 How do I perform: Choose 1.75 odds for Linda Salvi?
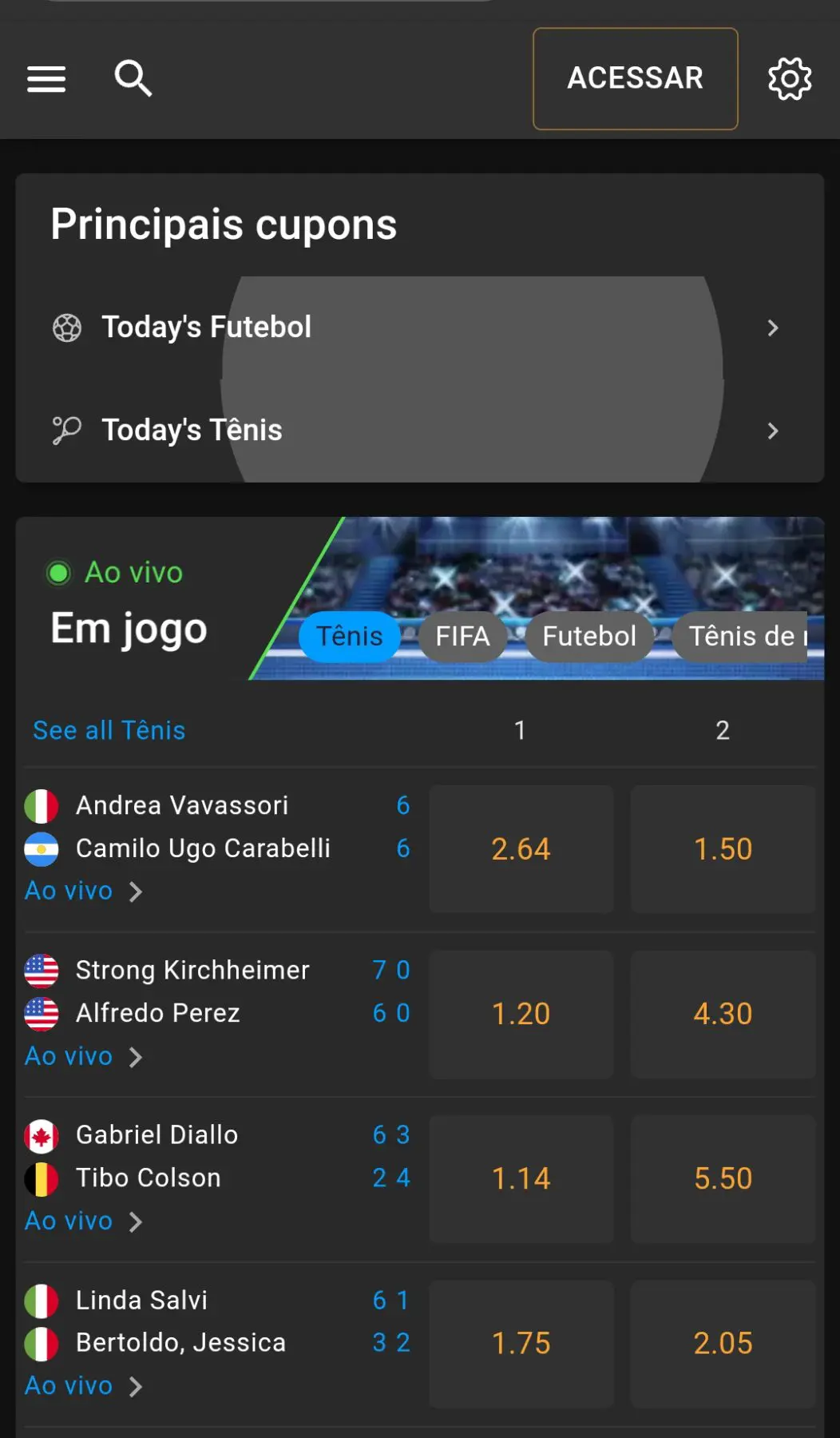(x=521, y=1344)
